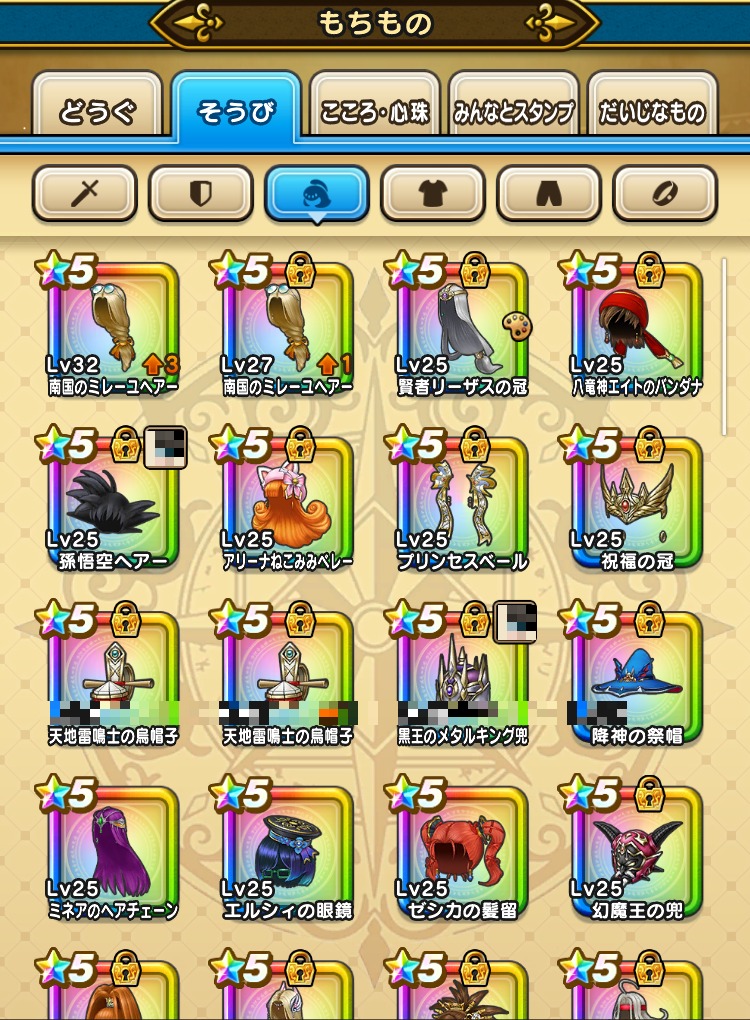Show accessories with ring icon
The image size is (750, 1020).
point(665,193)
